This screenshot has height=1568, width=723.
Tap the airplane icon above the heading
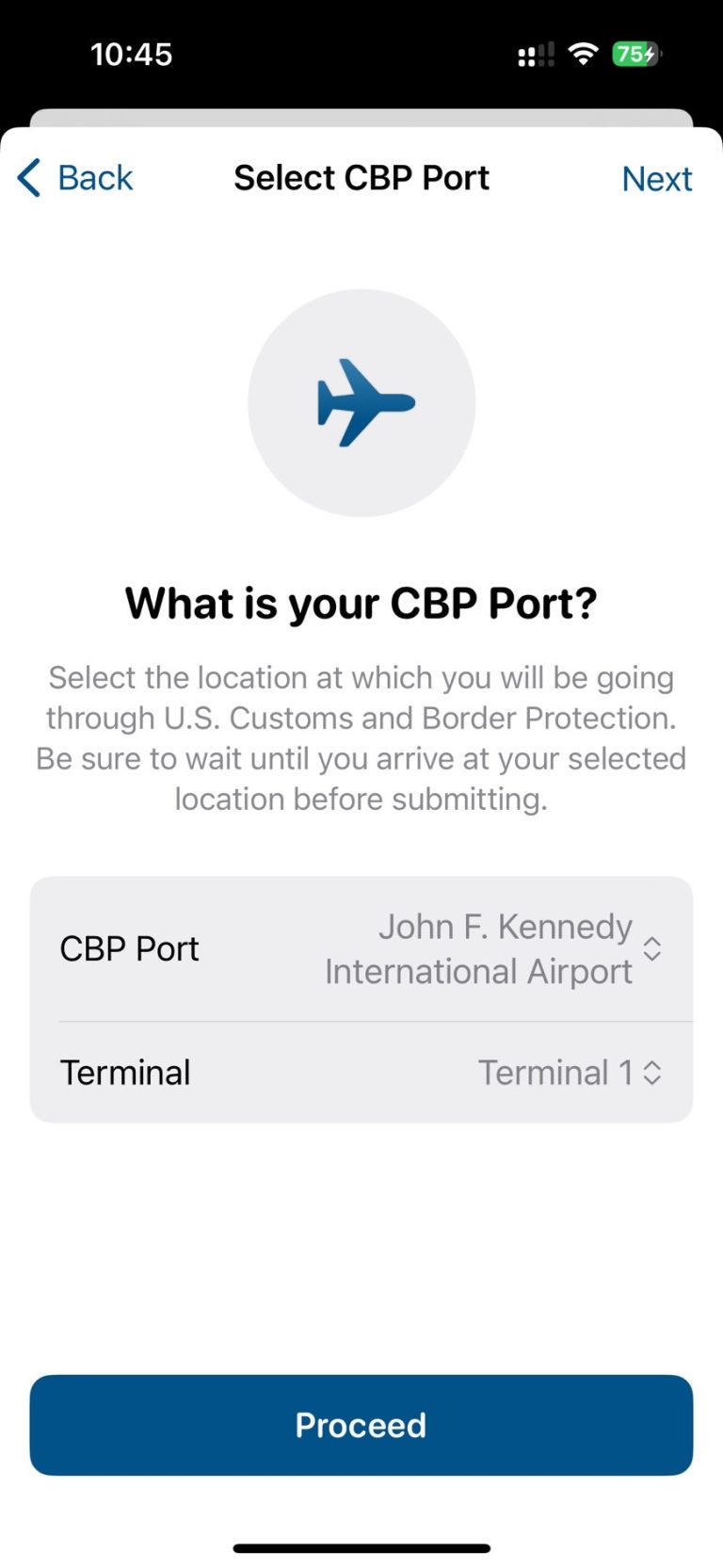click(x=361, y=402)
